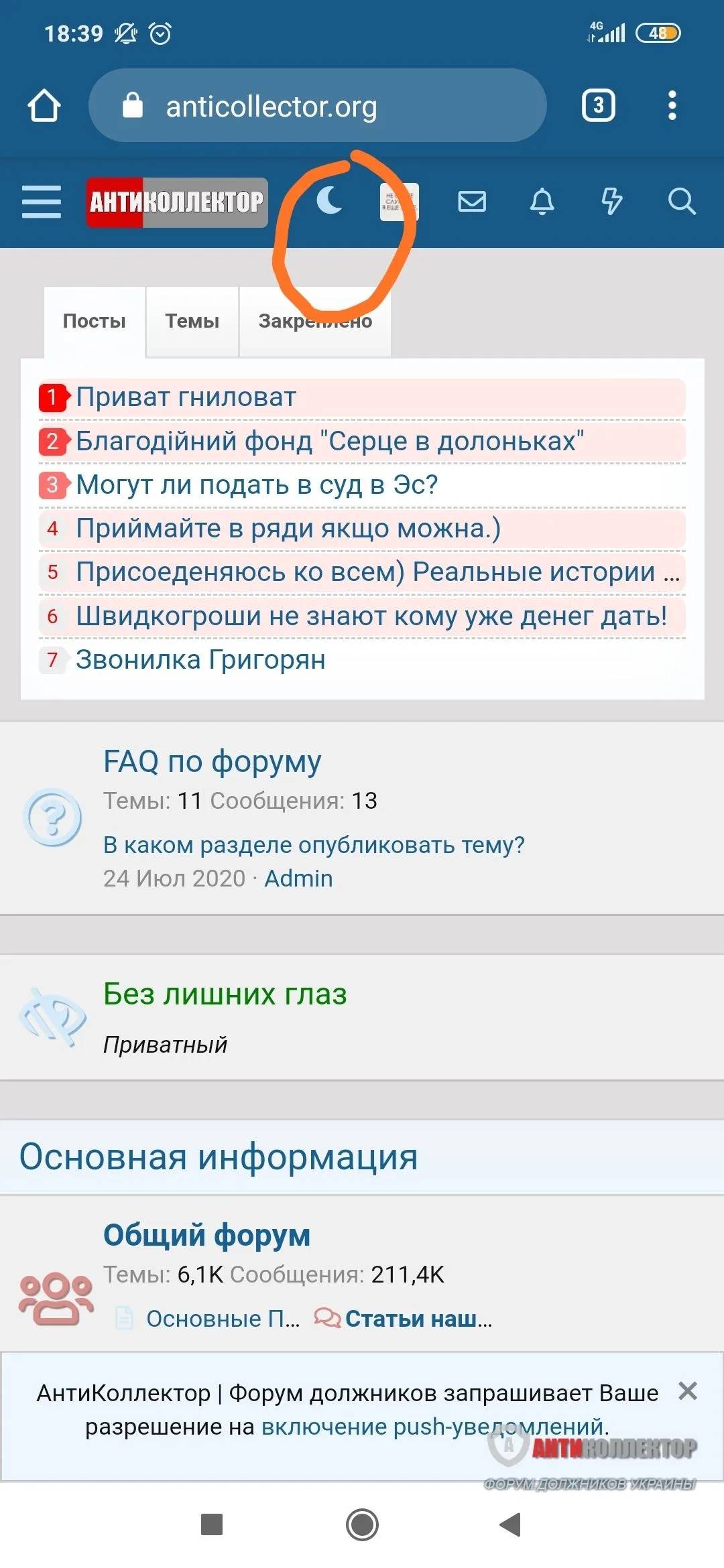Switch to the Темы tab

(x=192, y=322)
